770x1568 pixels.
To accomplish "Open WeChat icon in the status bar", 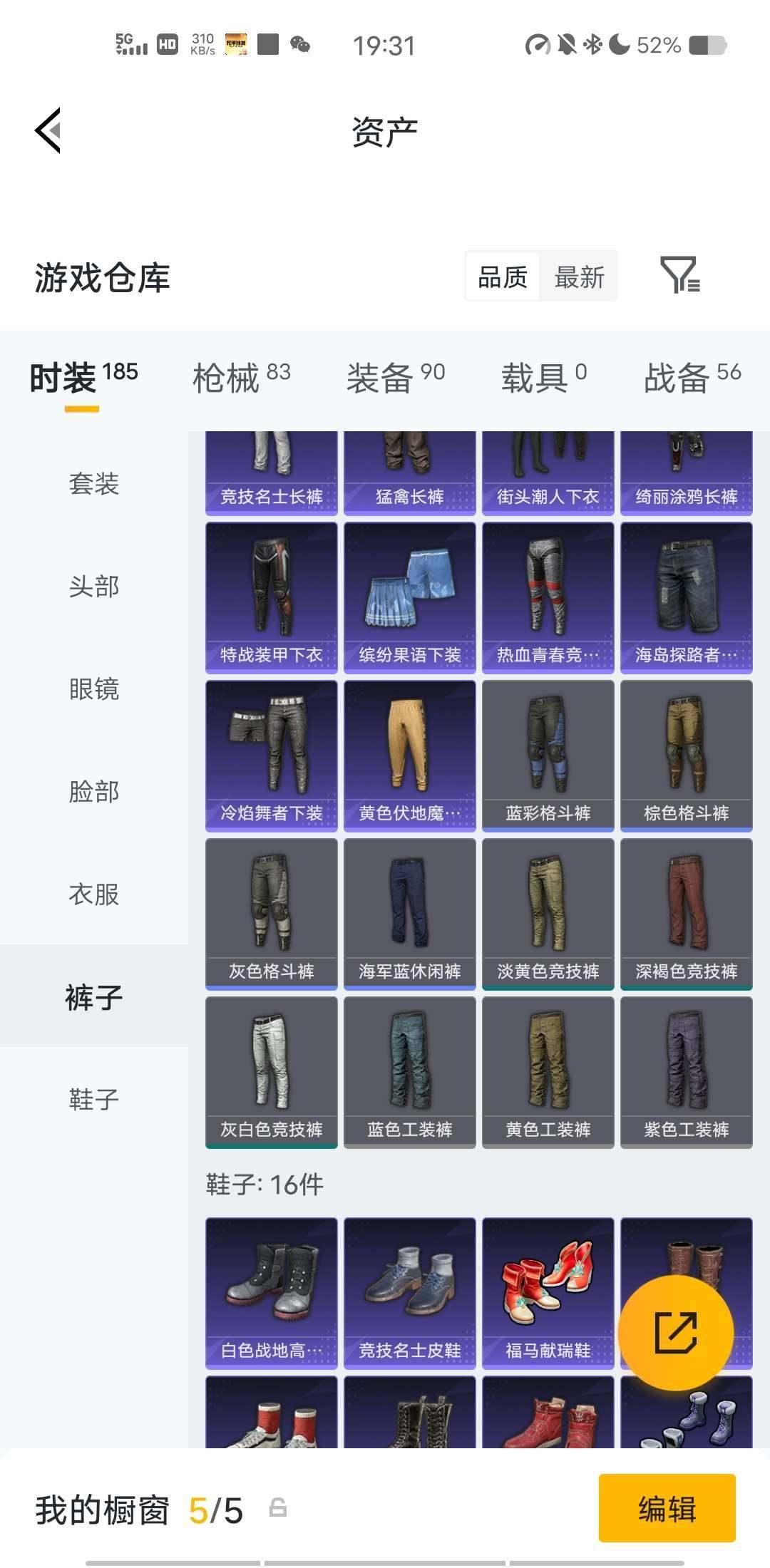I will pyautogui.click(x=299, y=44).
